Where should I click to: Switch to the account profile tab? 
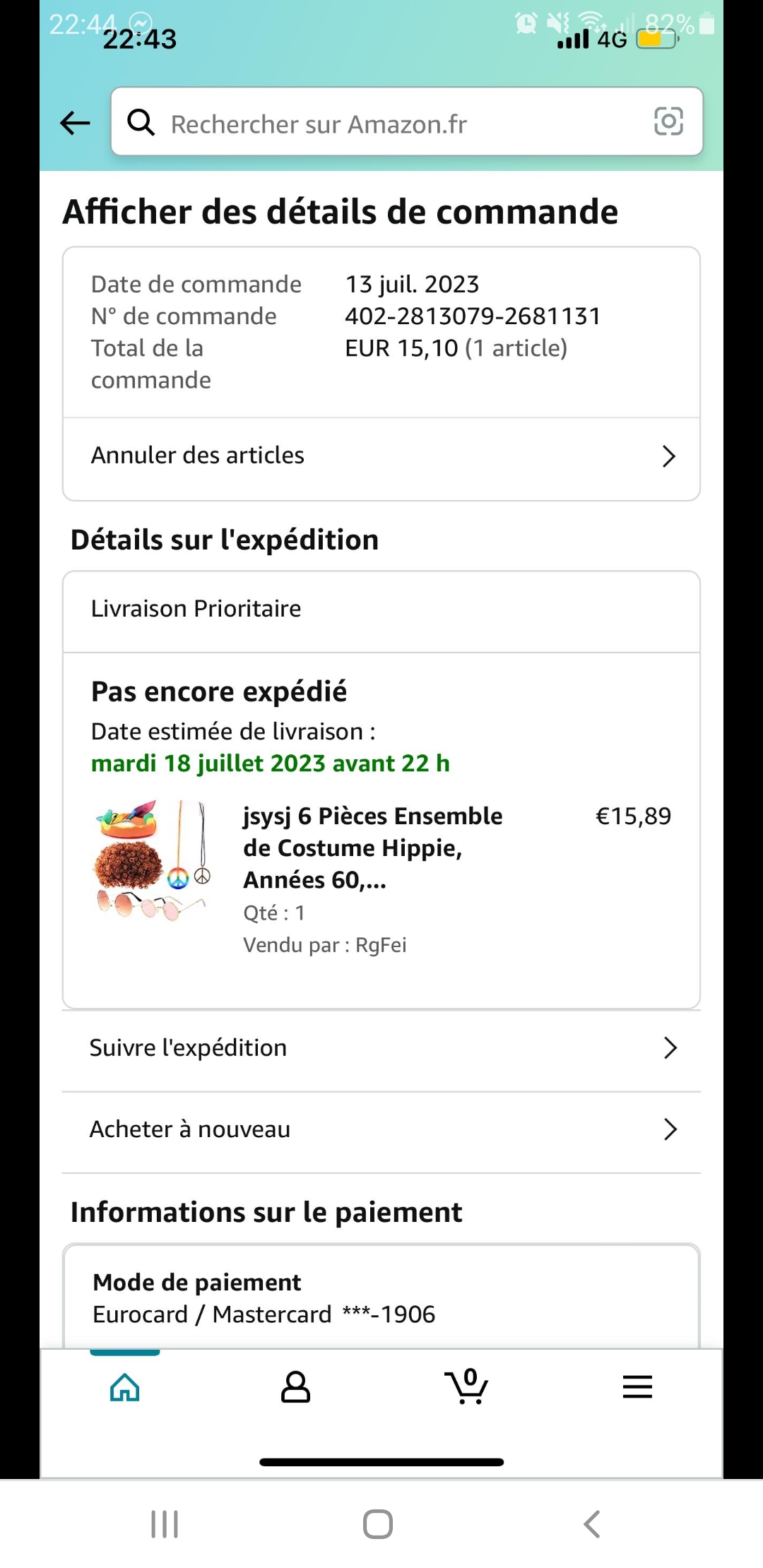tap(295, 1387)
